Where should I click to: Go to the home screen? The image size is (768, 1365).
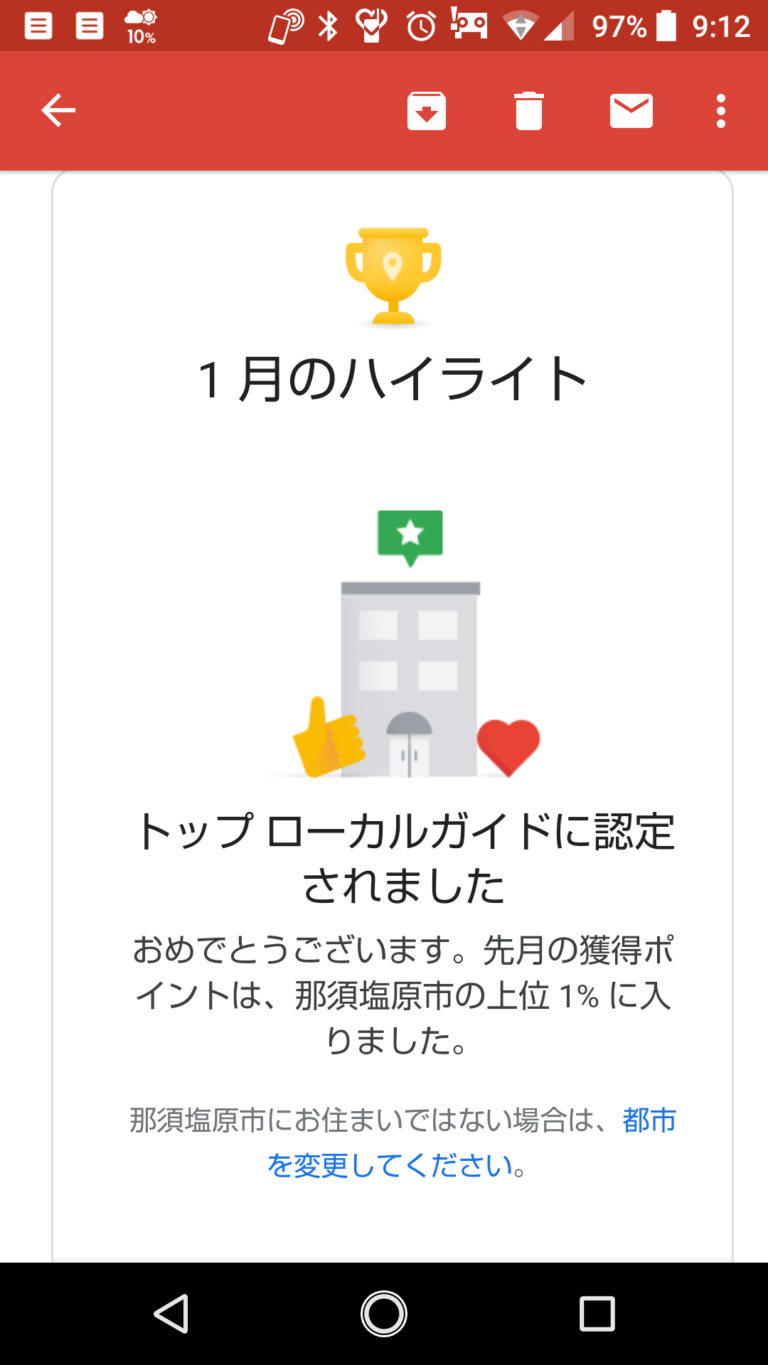[x=384, y=1313]
